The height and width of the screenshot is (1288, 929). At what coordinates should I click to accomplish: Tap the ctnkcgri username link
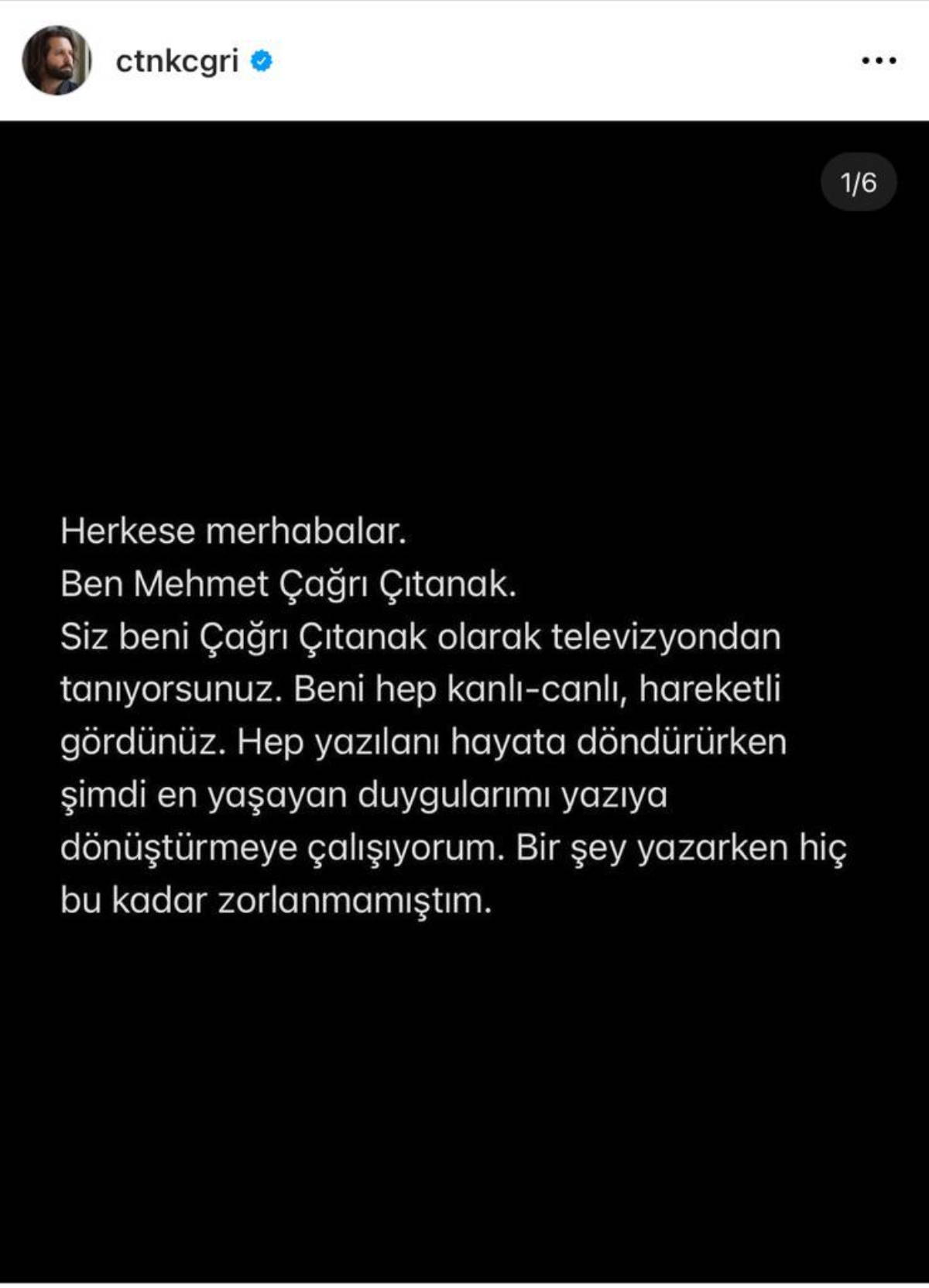tap(177, 61)
